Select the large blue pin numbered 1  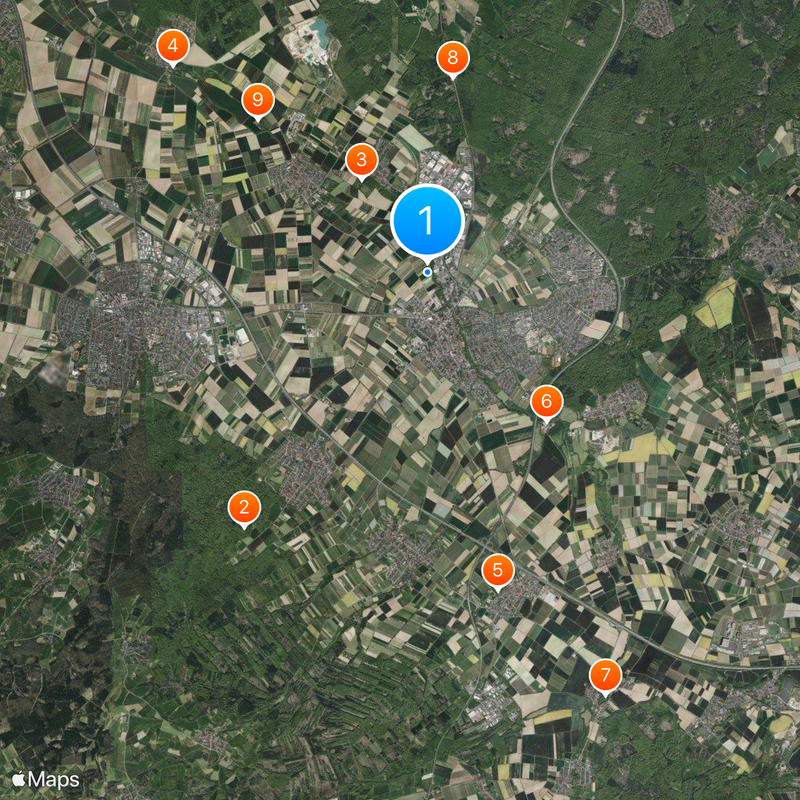point(428,220)
